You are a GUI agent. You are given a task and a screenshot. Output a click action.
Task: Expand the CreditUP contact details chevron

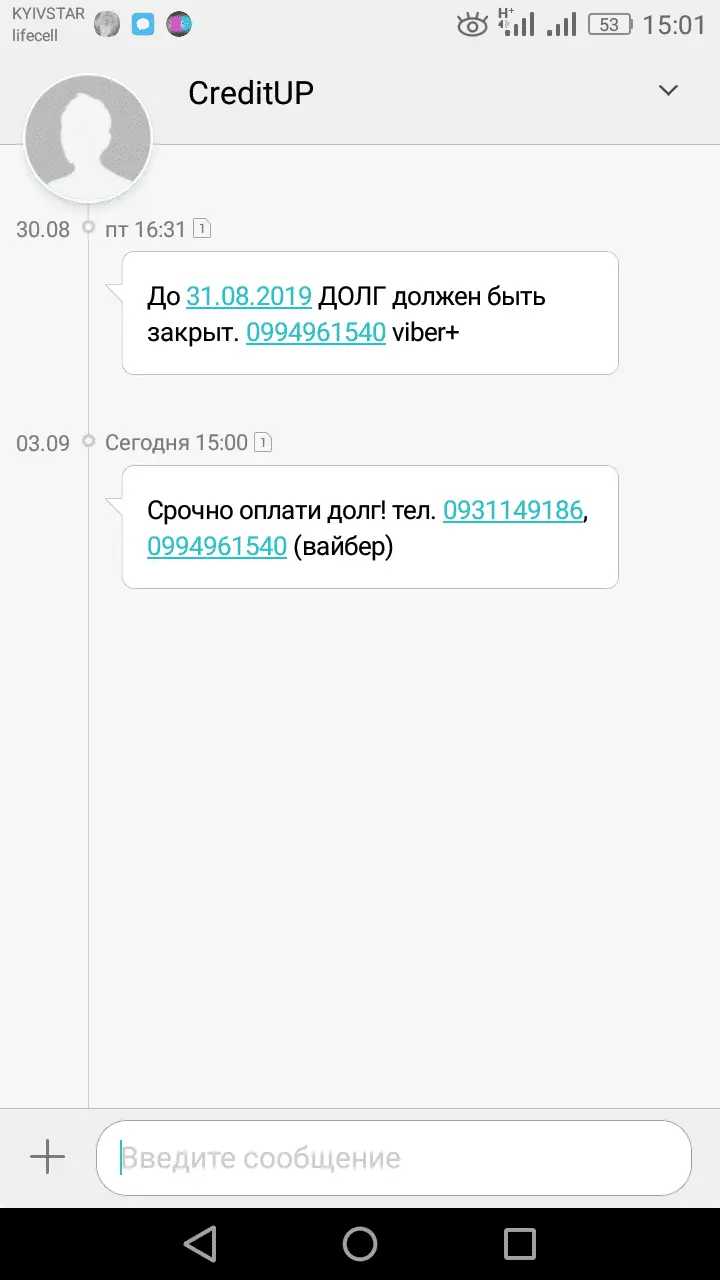[x=668, y=91]
